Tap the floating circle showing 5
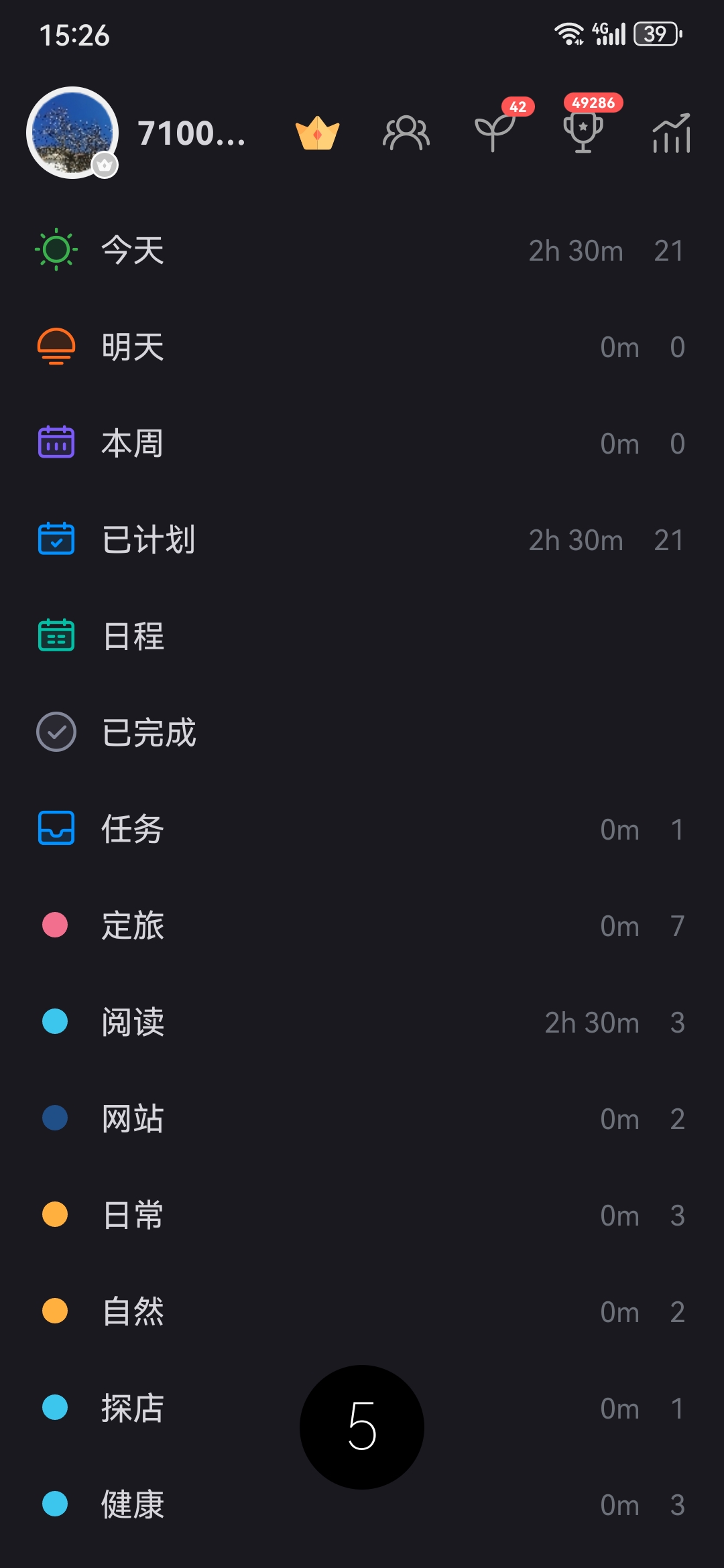This screenshot has height=1568, width=724. click(x=362, y=1427)
